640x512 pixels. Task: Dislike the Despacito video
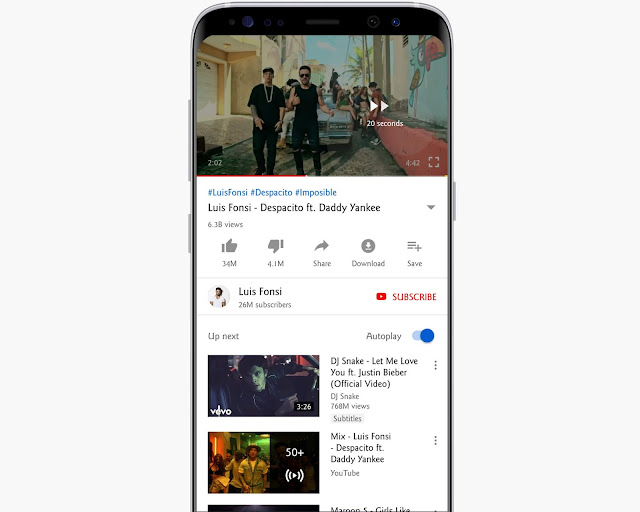(x=276, y=246)
